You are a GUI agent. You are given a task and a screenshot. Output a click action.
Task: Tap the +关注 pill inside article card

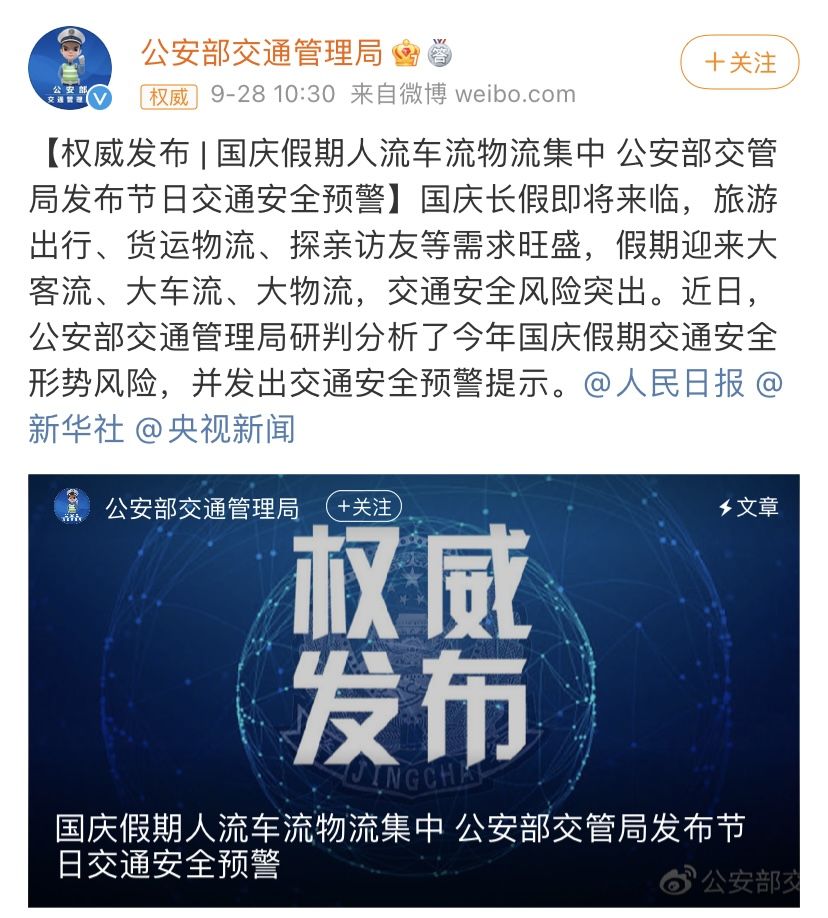tap(364, 507)
